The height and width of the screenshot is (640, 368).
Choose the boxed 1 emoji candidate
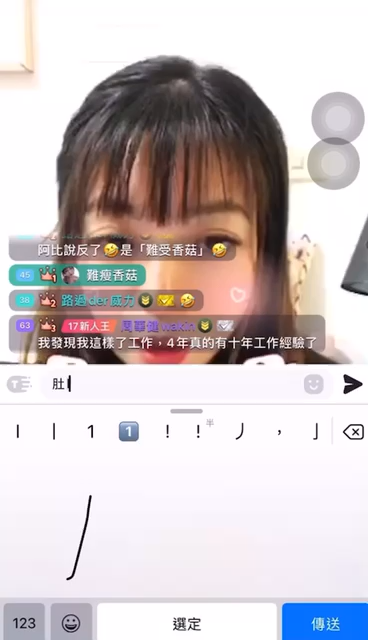point(129,431)
